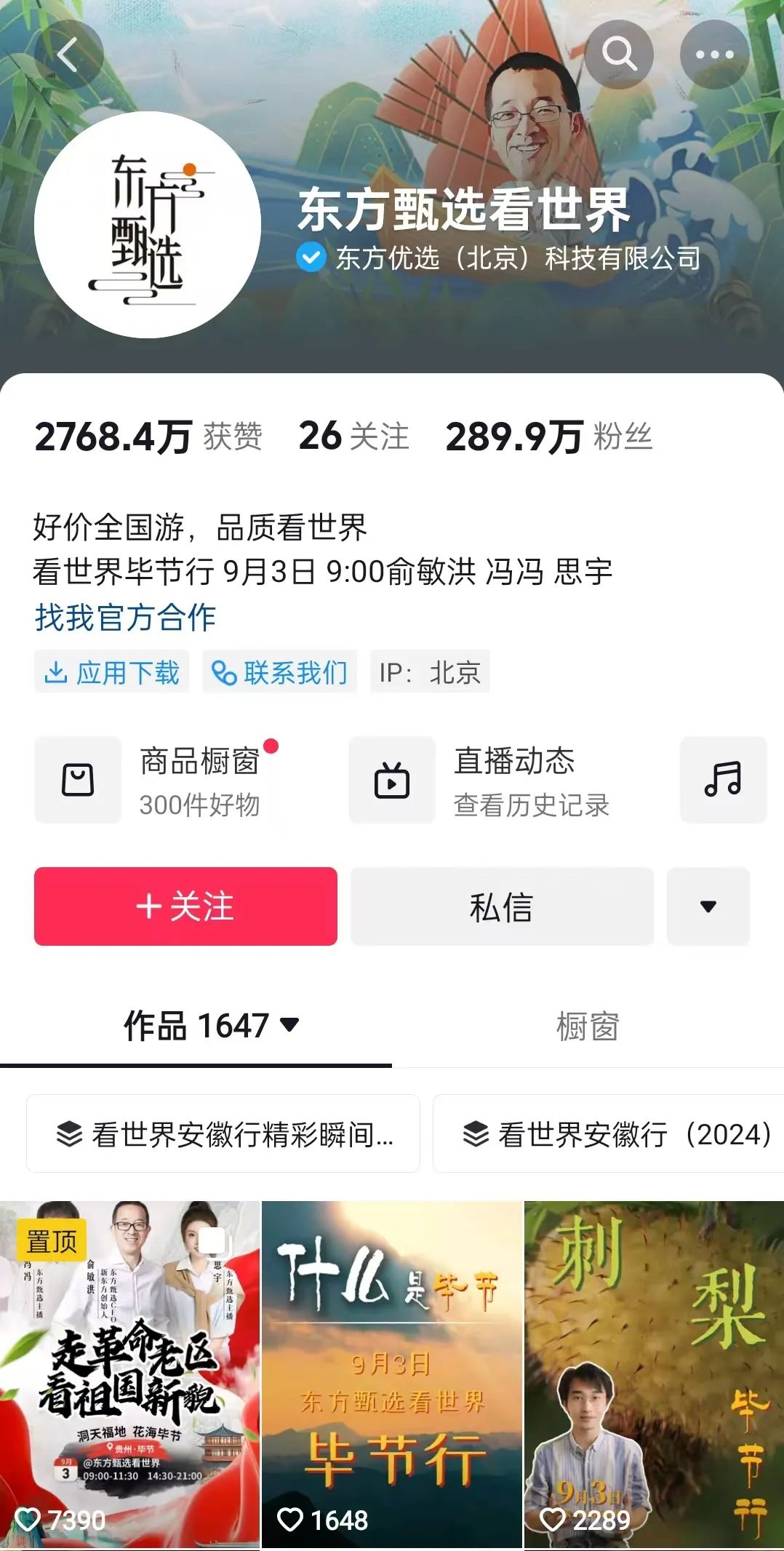Open the 作品 1647 sort dropdown
784x1551 pixels.
(211, 1026)
